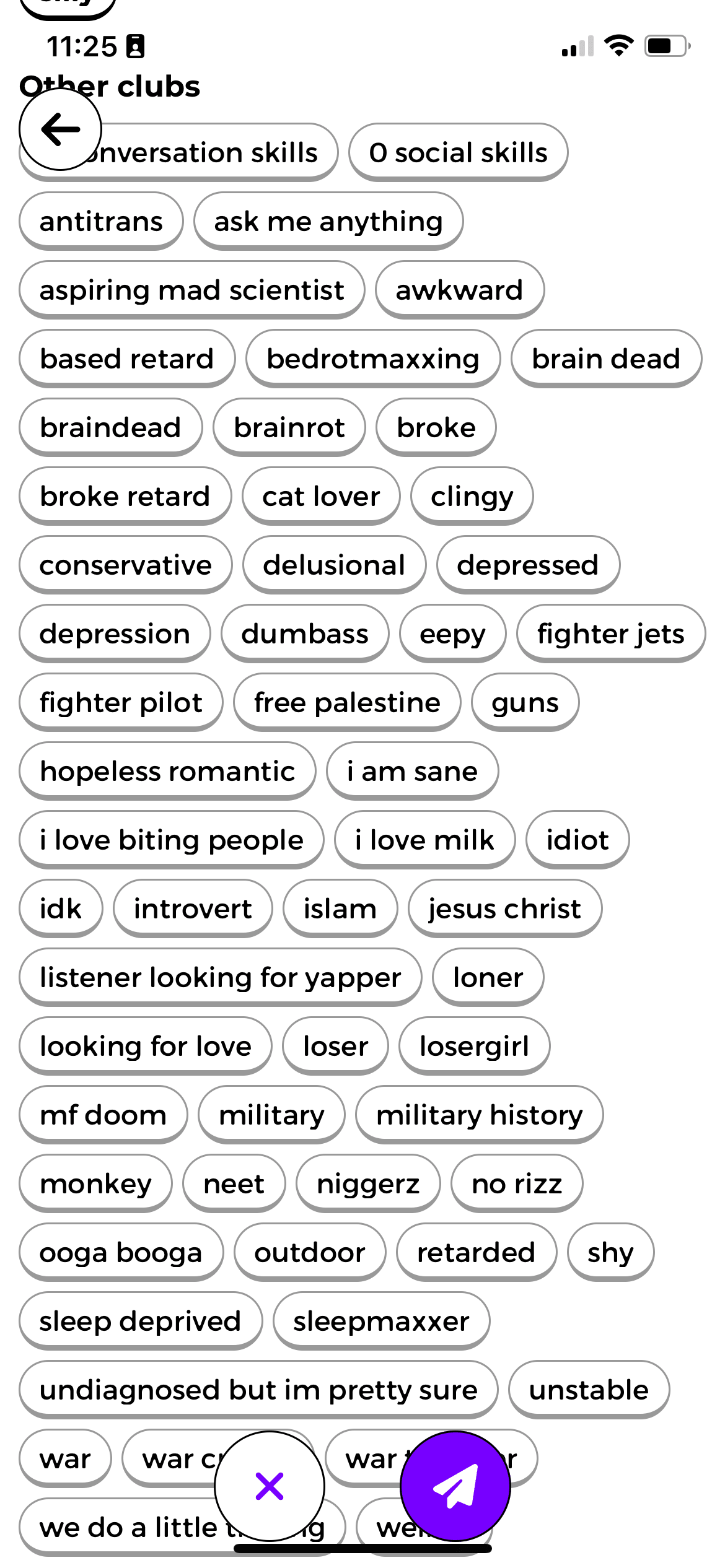Image resolution: width=725 pixels, height=1568 pixels.
Task: Pick "undiagnosed but im pretty sure" chip
Action: click(x=258, y=1390)
